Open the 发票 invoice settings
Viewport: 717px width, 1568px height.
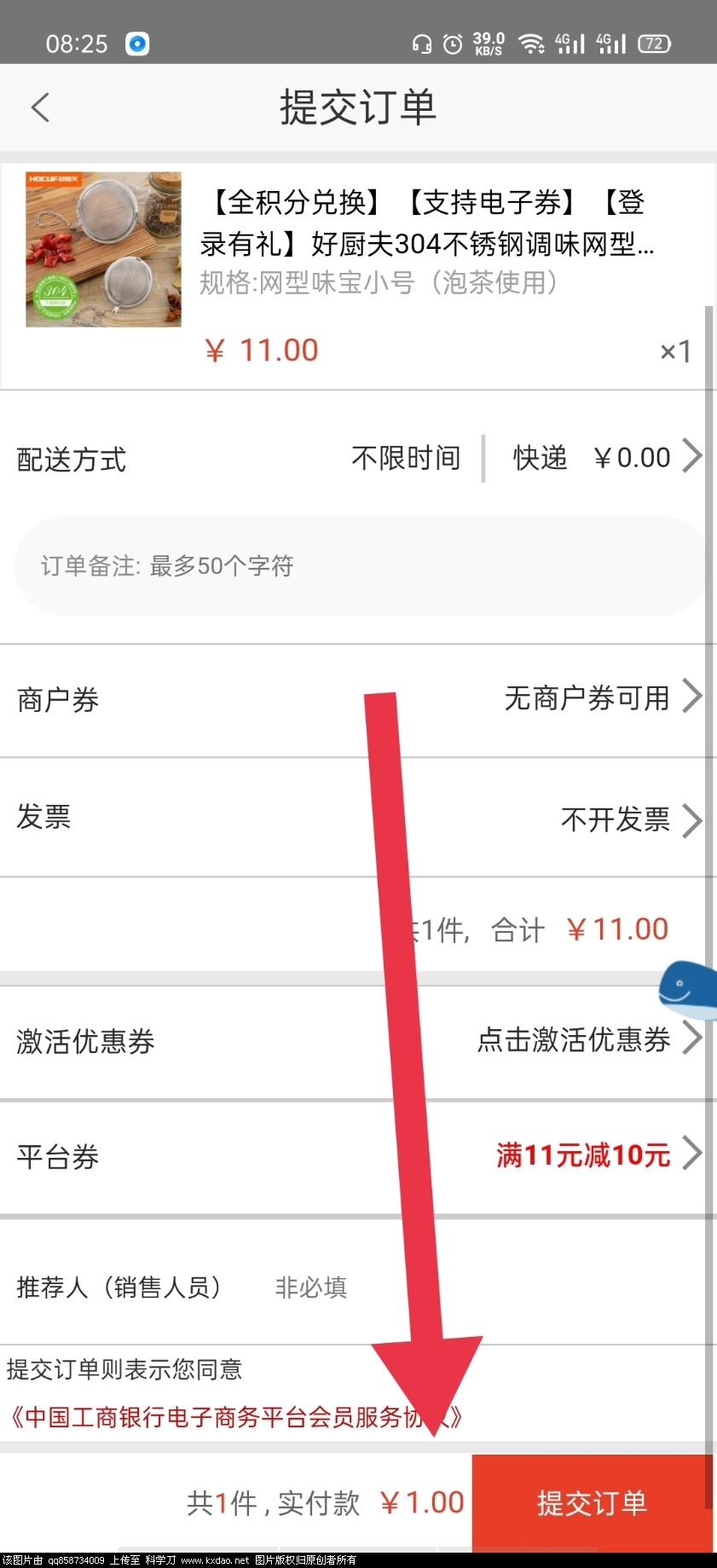point(629,819)
